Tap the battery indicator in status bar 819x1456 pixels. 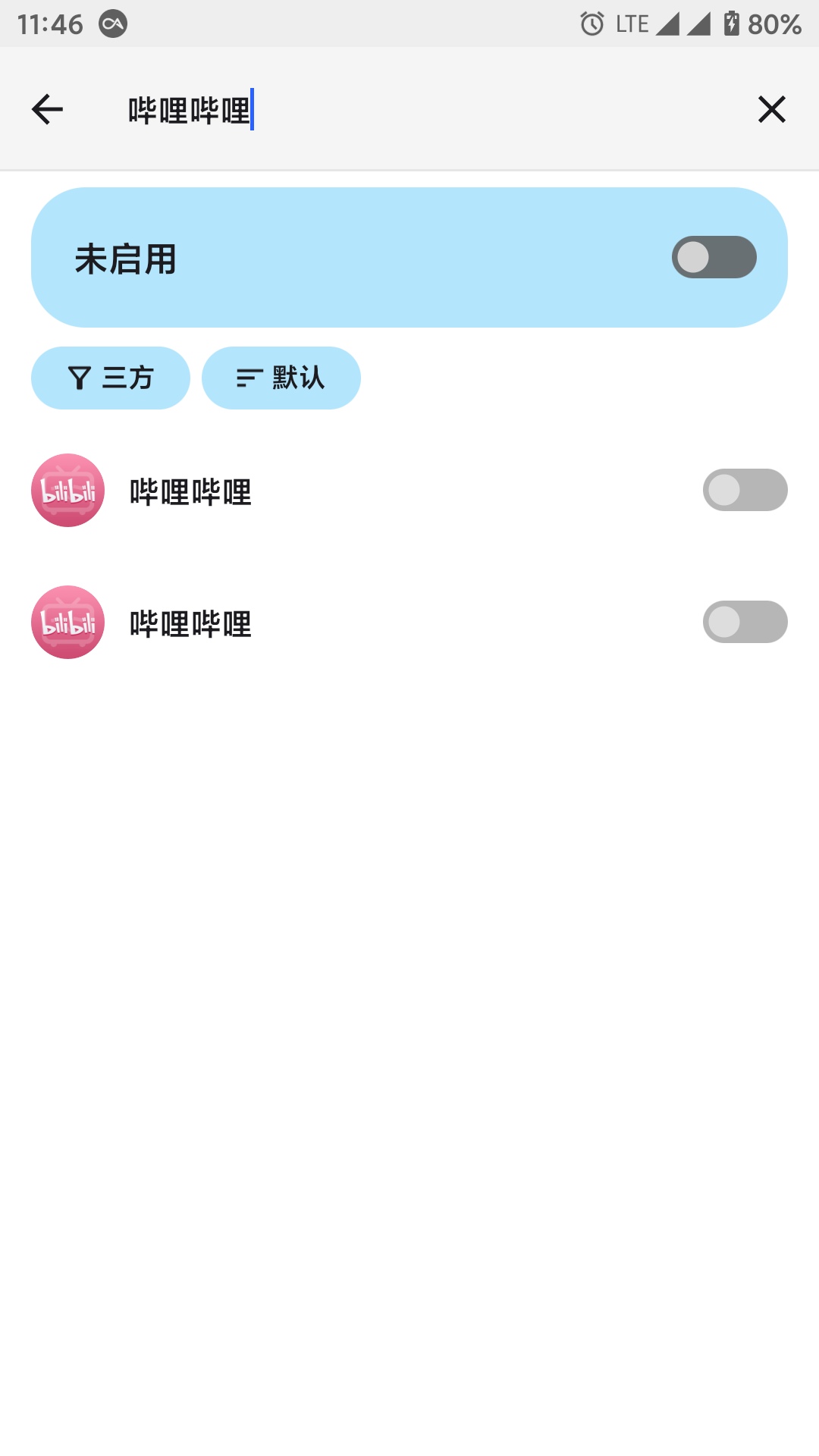730,22
